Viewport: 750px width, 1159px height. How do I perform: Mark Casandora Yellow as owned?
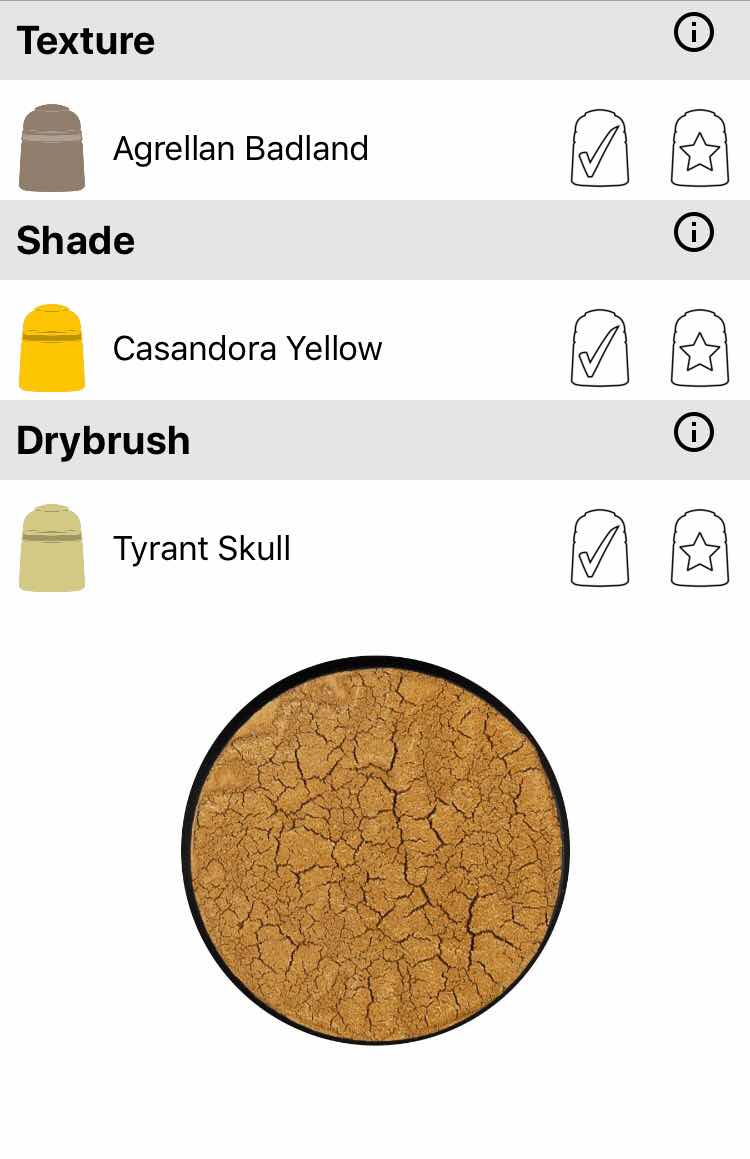[599, 348]
